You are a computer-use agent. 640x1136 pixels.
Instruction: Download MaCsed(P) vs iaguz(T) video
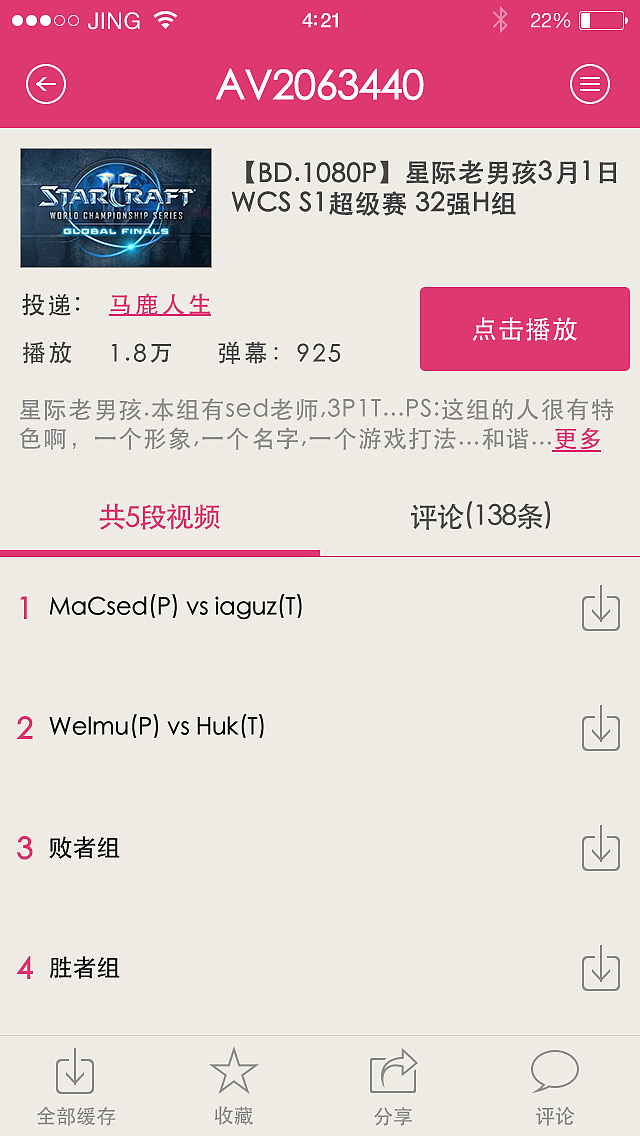[601, 609]
